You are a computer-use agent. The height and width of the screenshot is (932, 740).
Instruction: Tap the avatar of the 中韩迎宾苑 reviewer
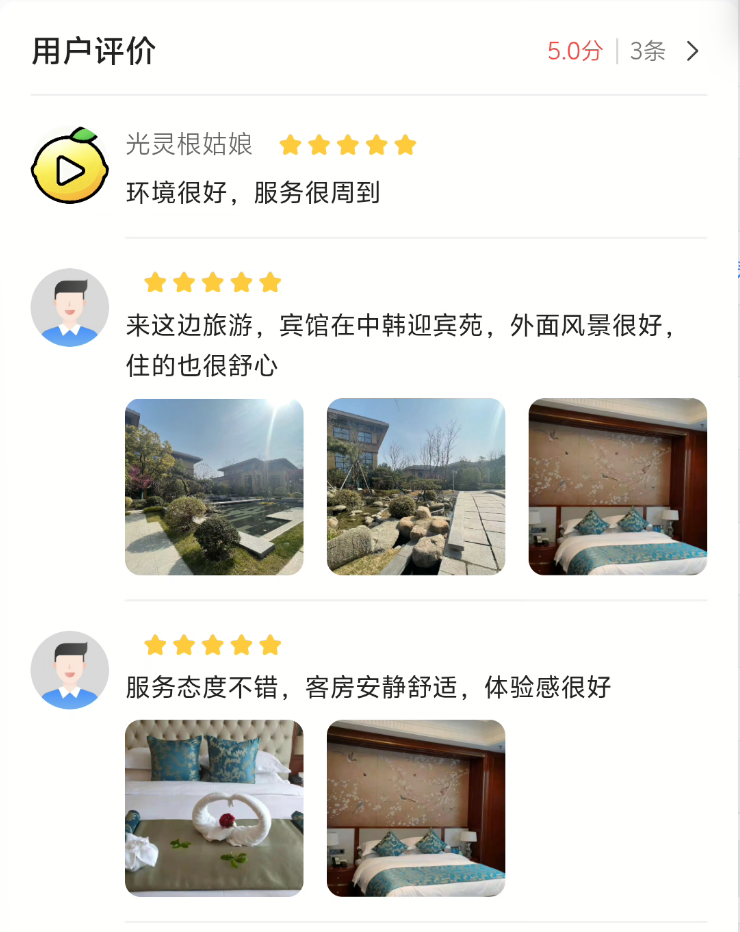coord(69,307)
